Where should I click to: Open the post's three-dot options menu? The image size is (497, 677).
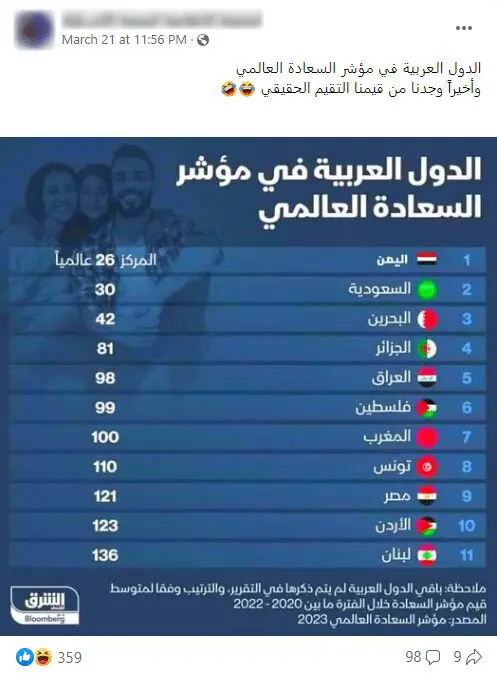pyautogui.click(x=464, y=28)
